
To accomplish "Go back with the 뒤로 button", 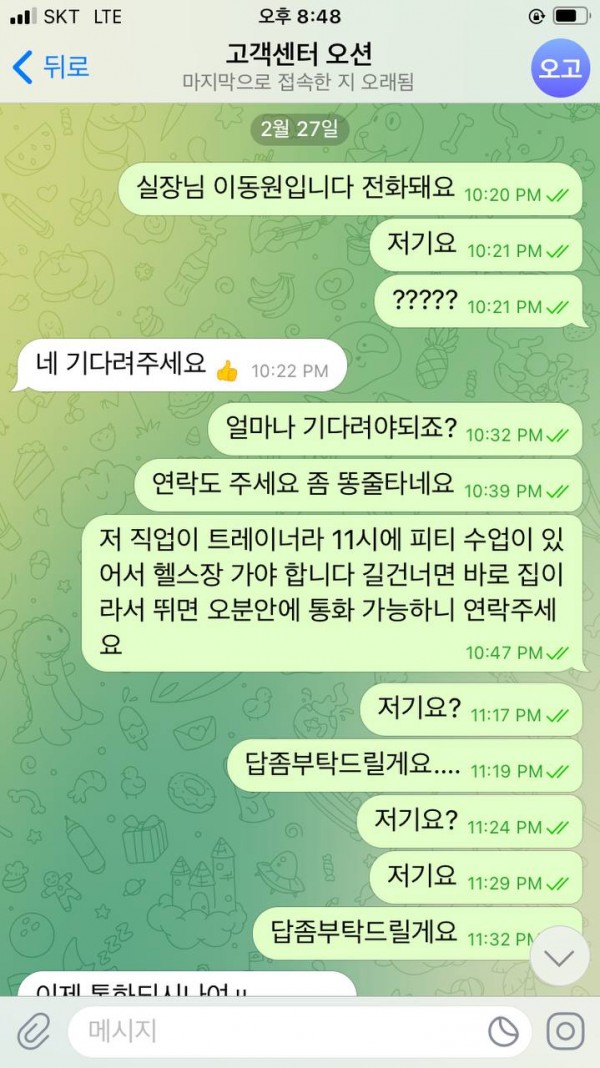I will [50, 67].
